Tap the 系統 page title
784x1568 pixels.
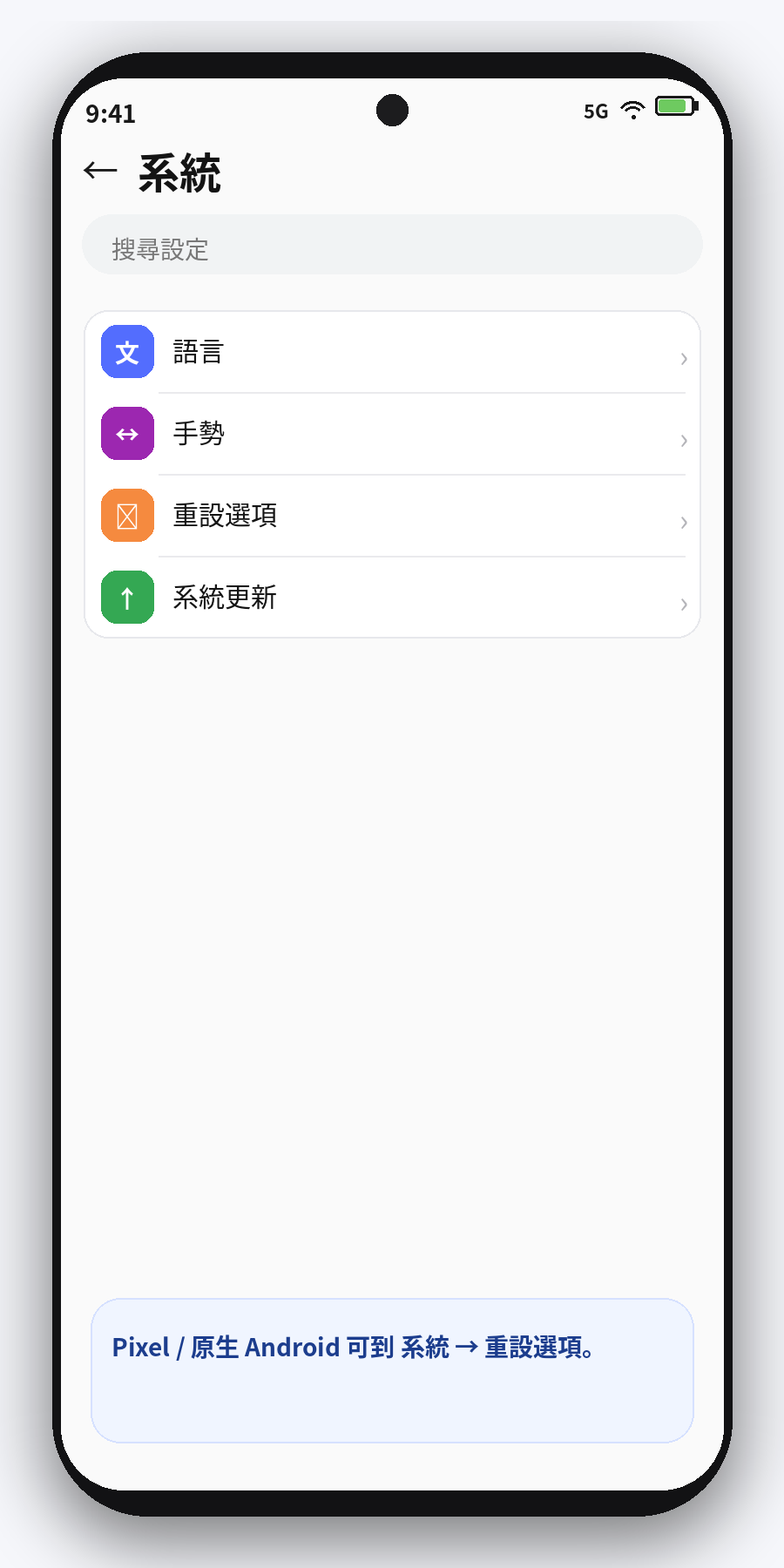[179, 172]
